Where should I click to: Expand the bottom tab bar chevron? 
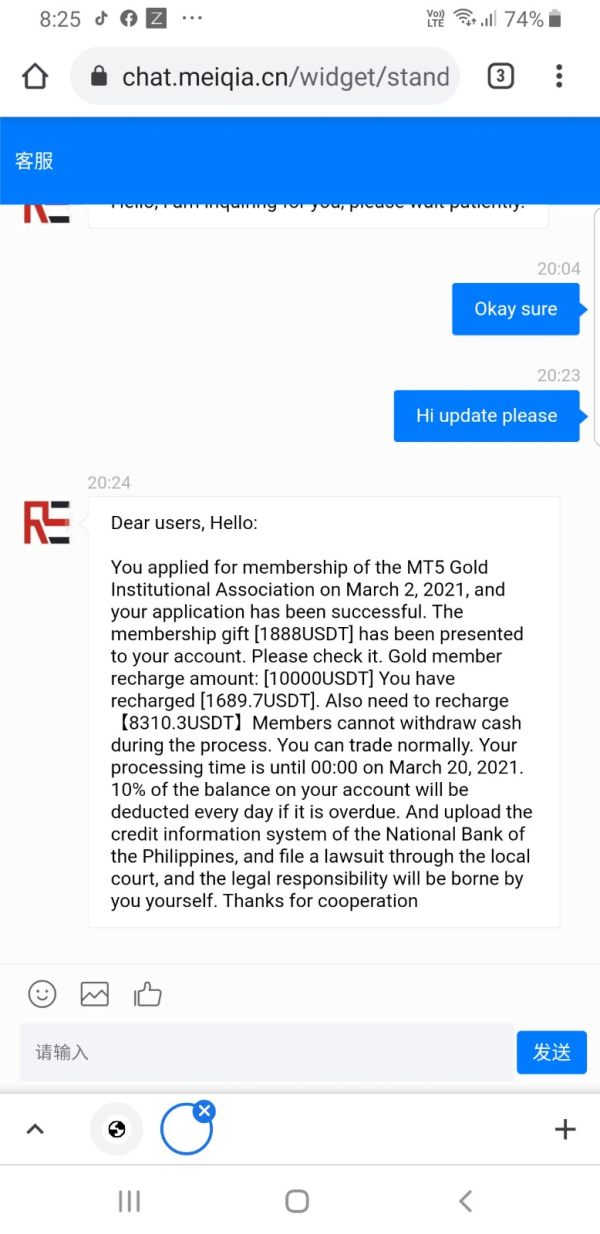coord(35,1130)
